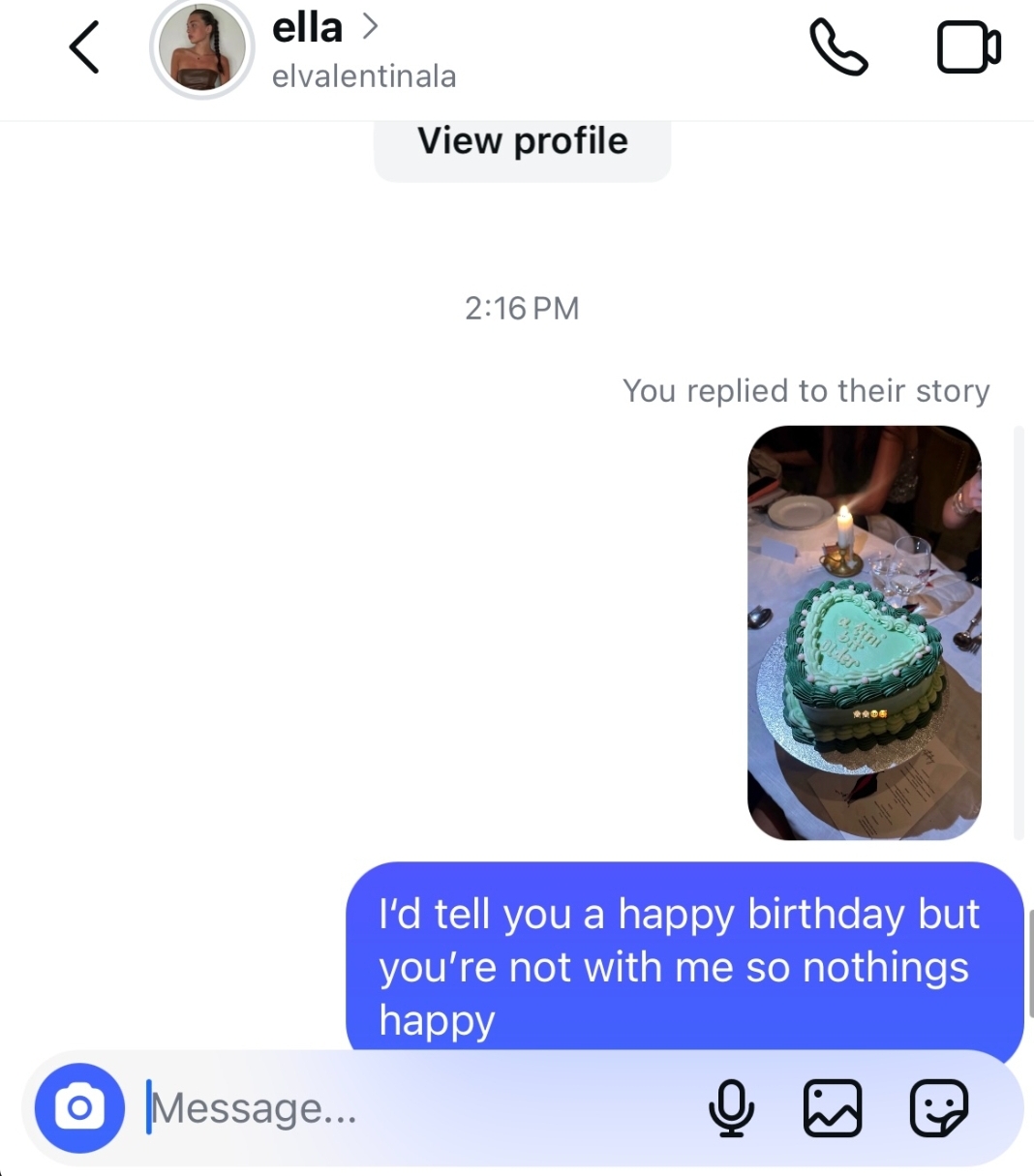This screenshot has width=1034, height=1176.
Task: Open ella's profile picture
Action: (x=201, y=48)
